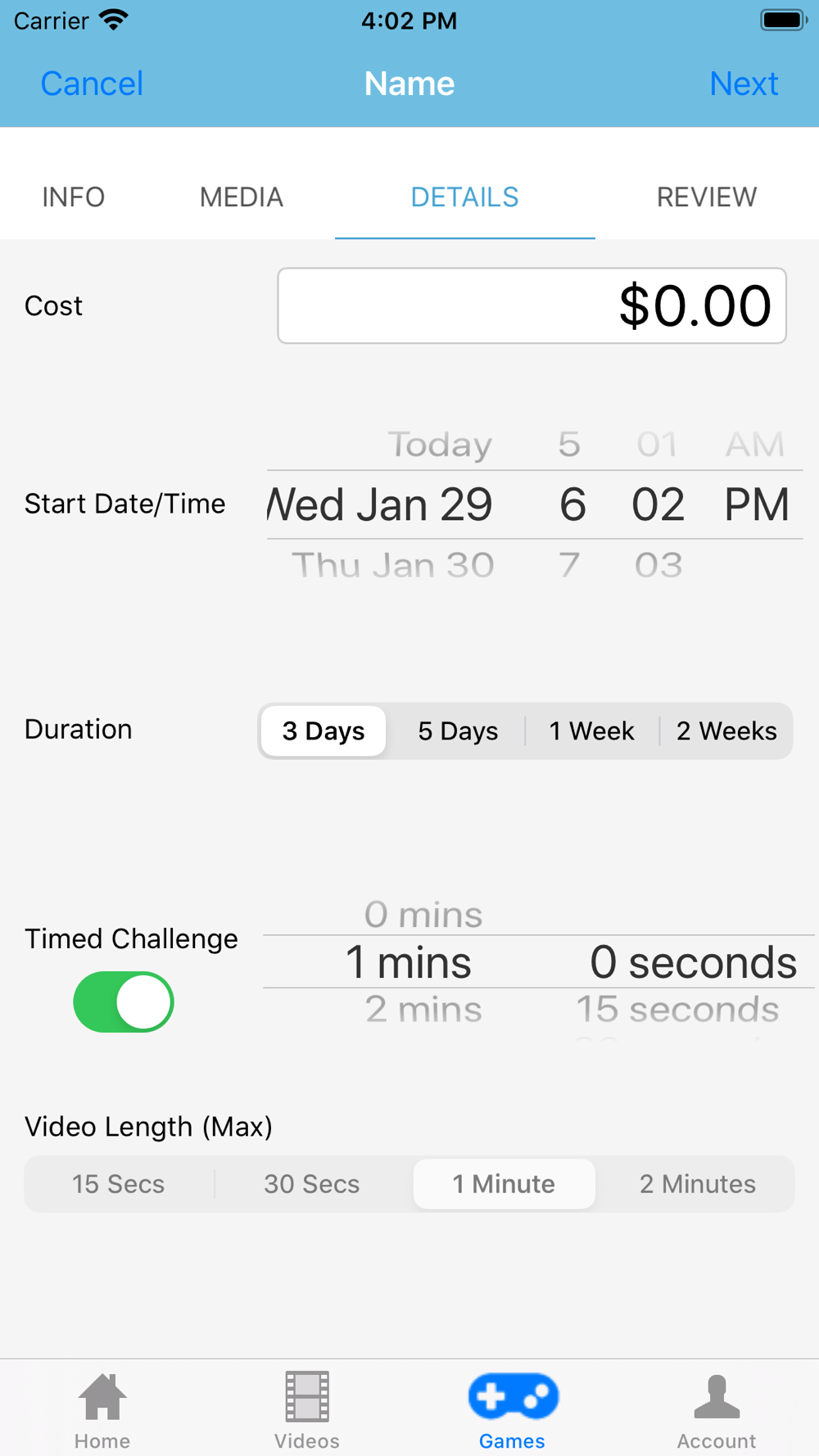Open the REVIEW tab
This screenshot has width=819, height=1456.
pos(707,197)
